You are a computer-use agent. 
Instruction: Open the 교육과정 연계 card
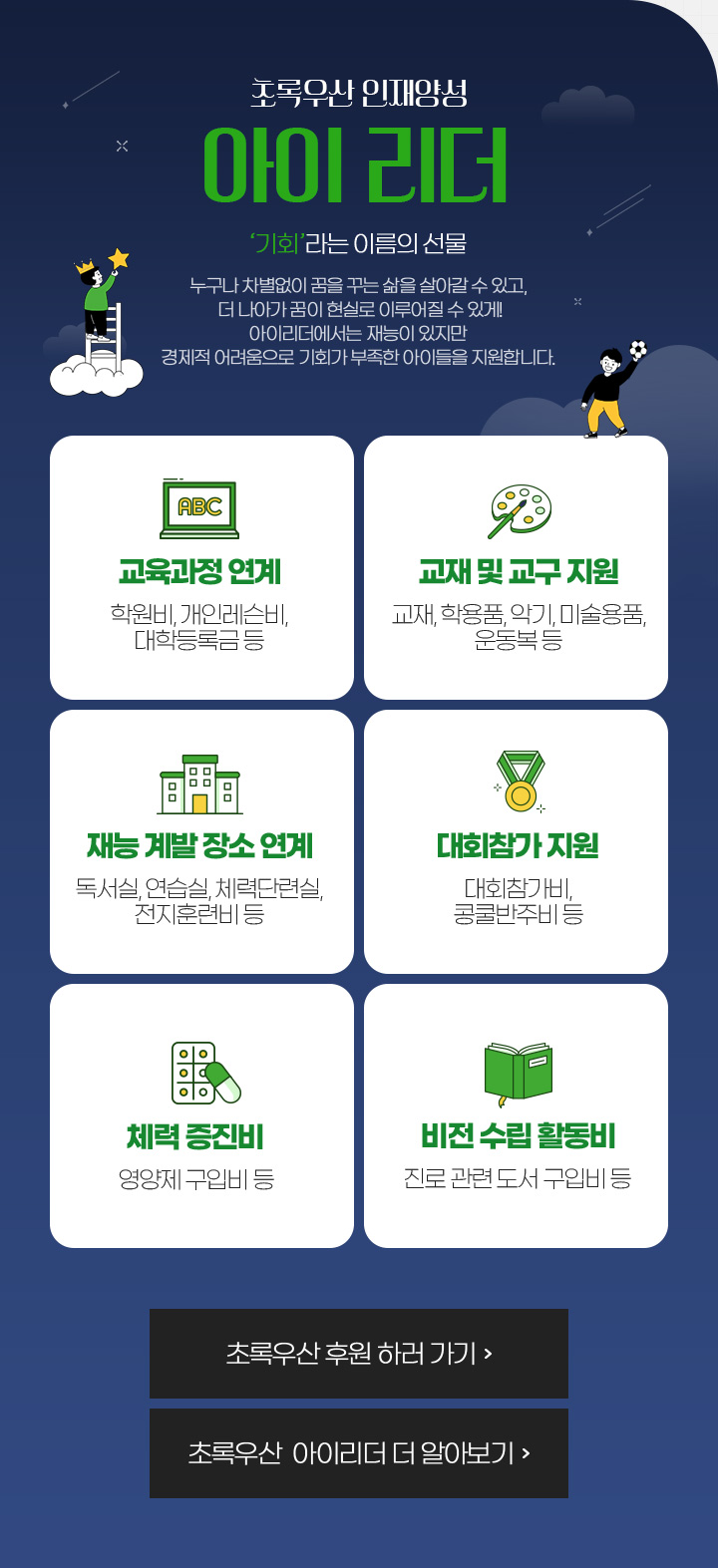pyautogui.click(x=199, y=564)
